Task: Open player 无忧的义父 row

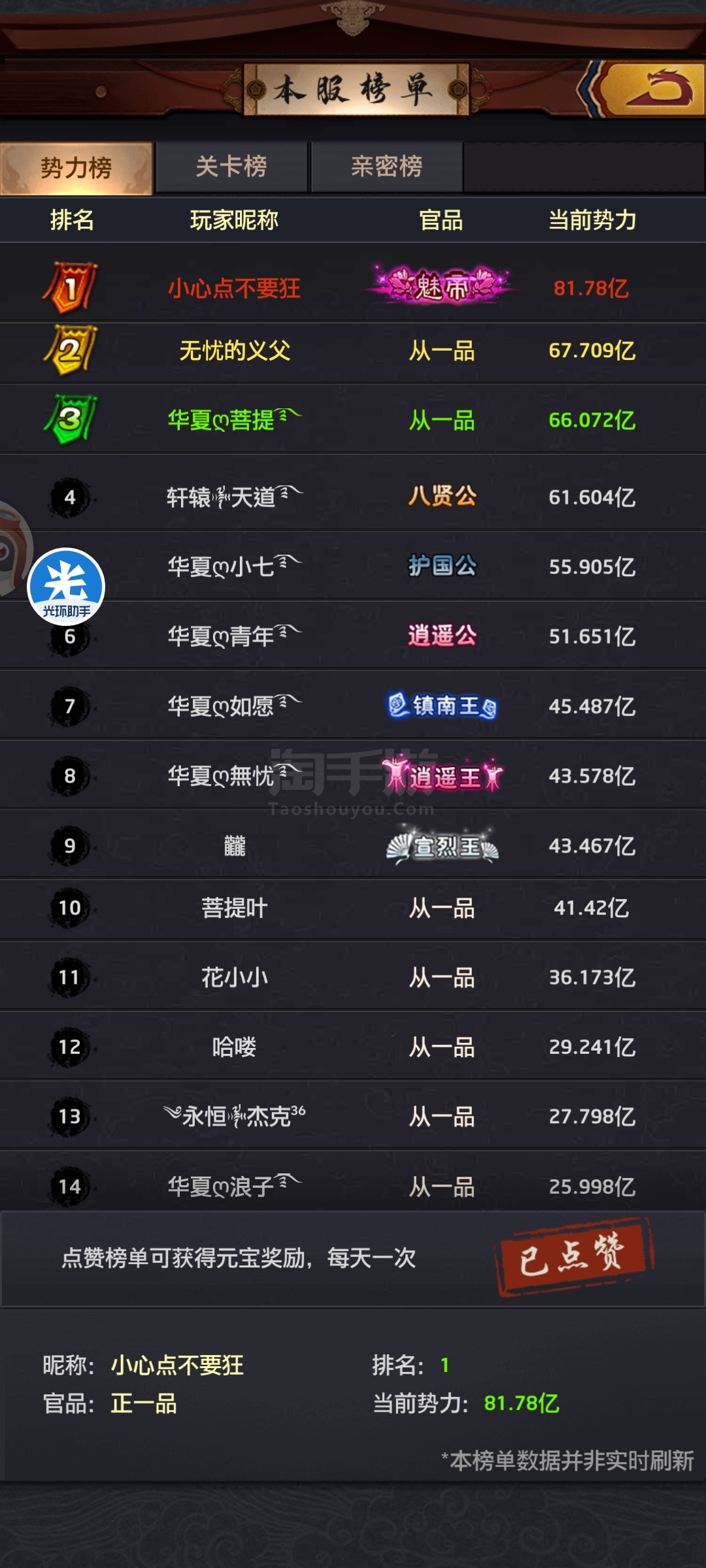Action: 234,351
